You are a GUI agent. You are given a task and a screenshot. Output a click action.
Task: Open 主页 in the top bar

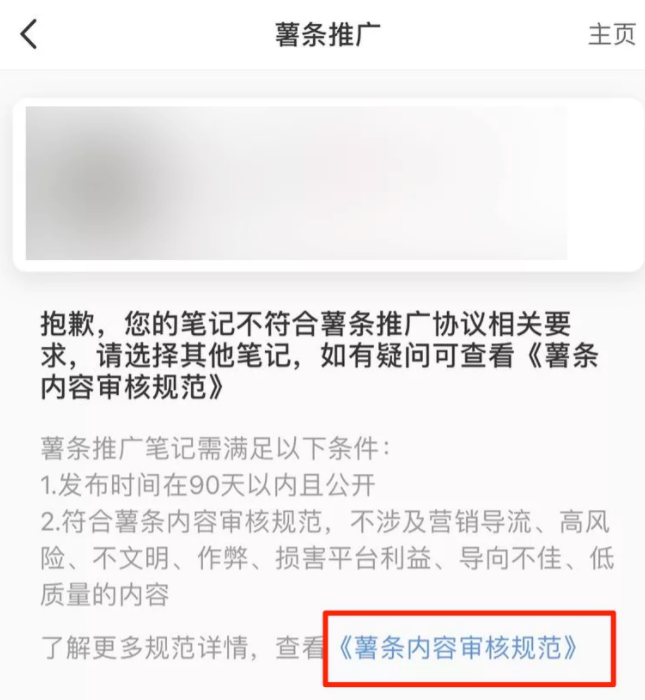tap(611, 34)
